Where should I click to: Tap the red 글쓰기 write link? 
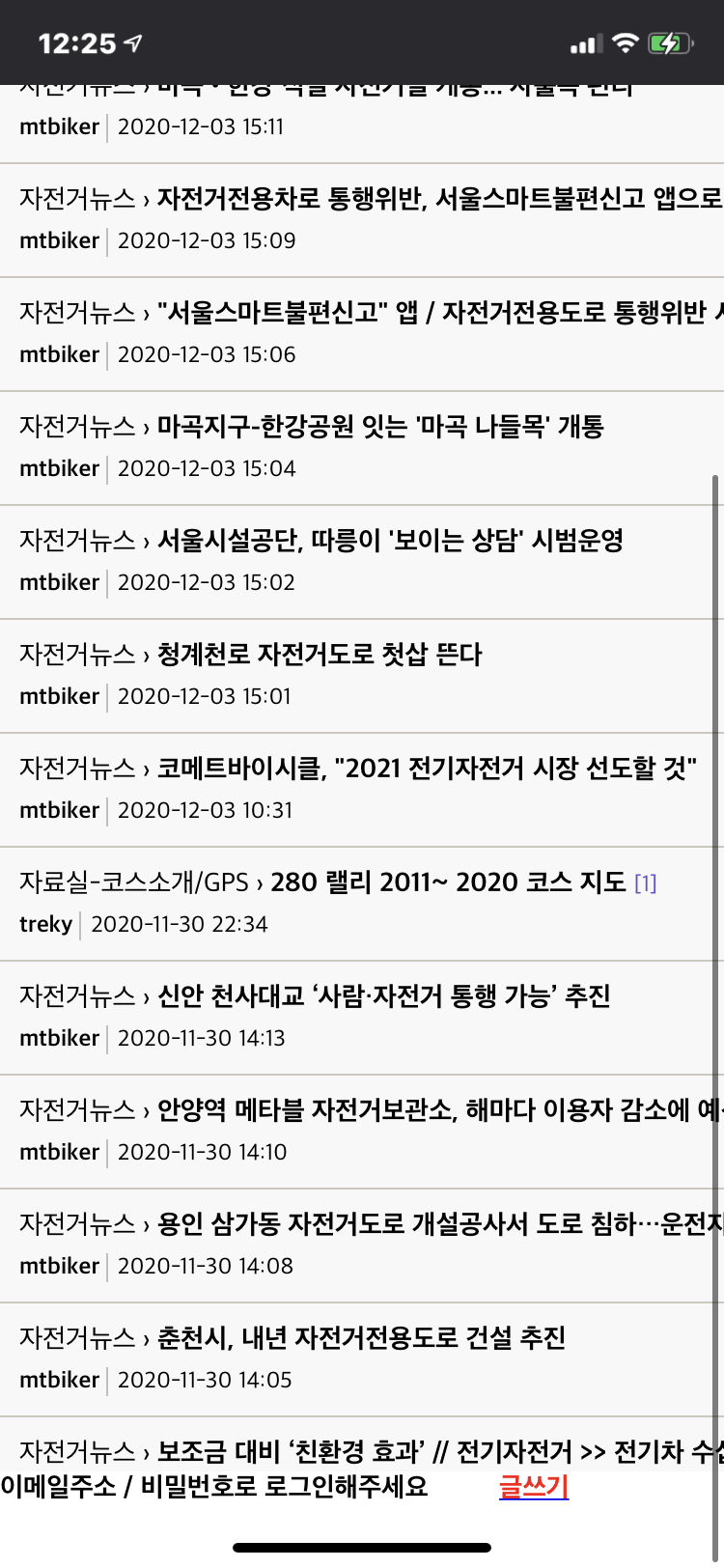coord(533,1486)
